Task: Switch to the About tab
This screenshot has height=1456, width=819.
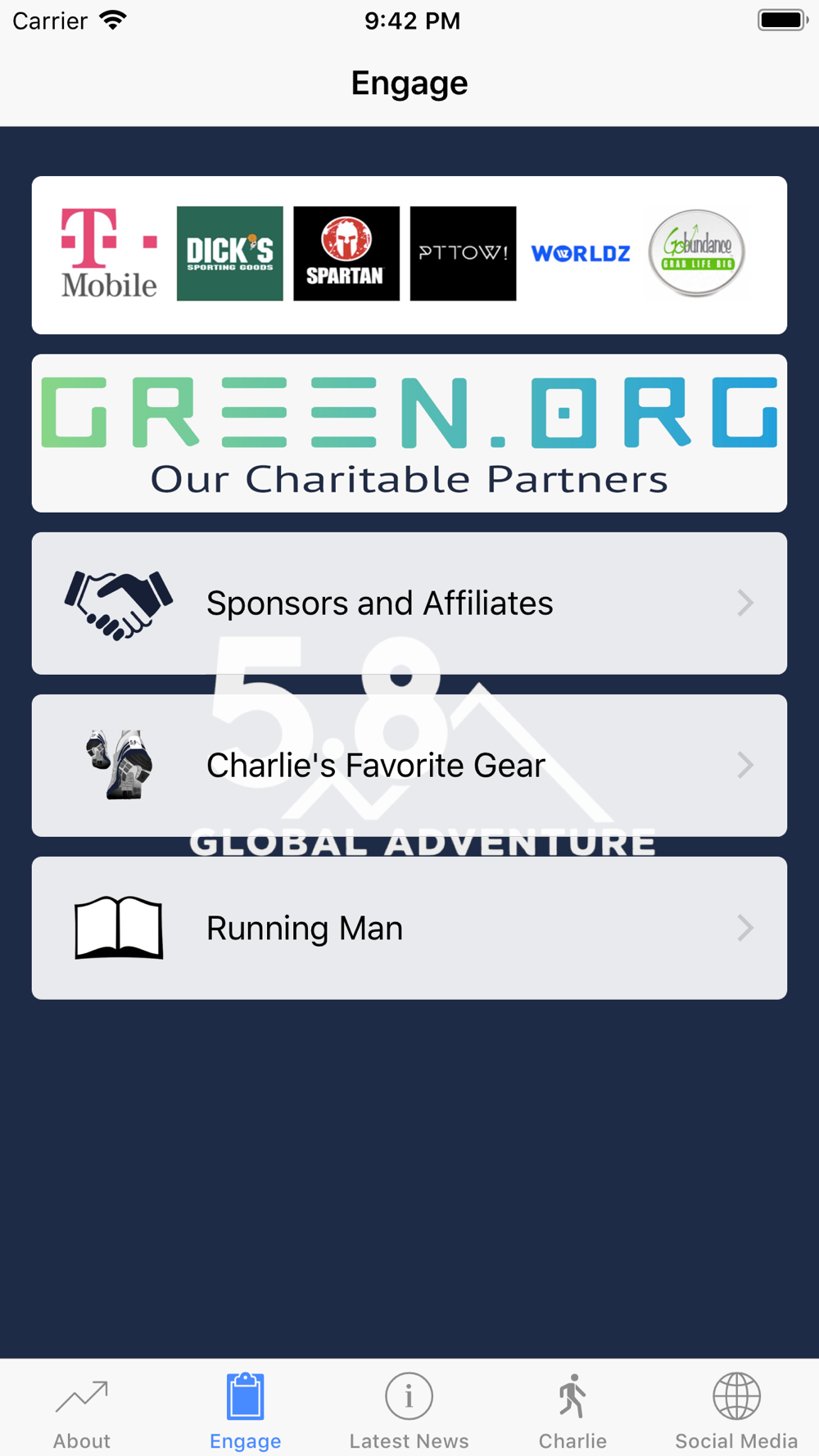Action: pos(82,1410)
